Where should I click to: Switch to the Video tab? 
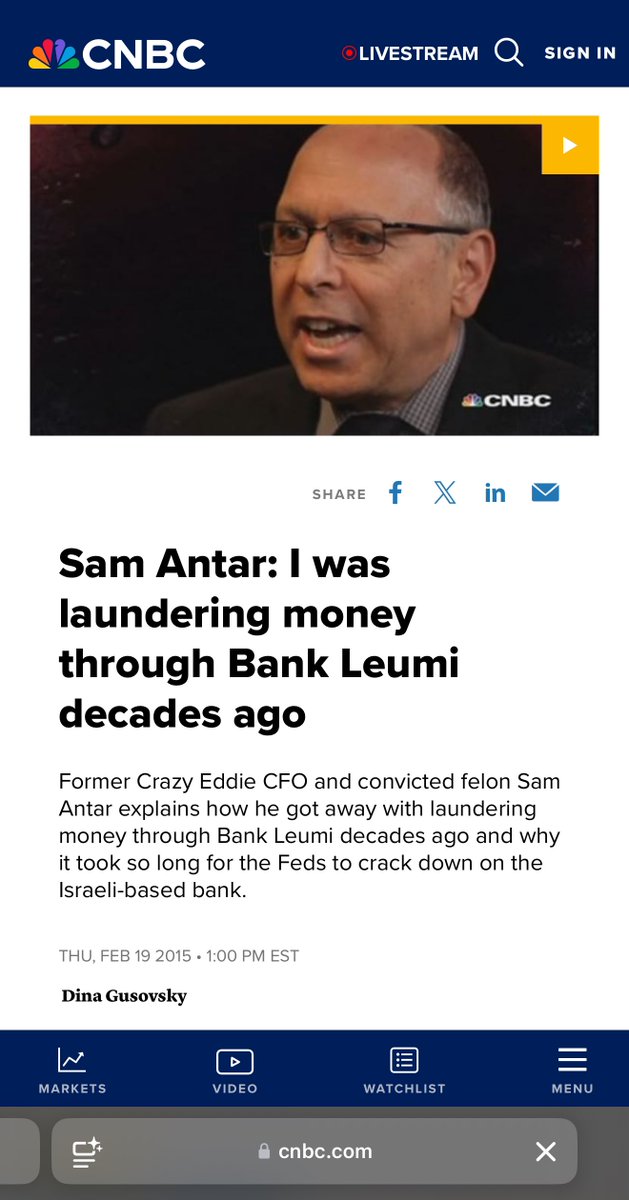tap(235, 1069)
